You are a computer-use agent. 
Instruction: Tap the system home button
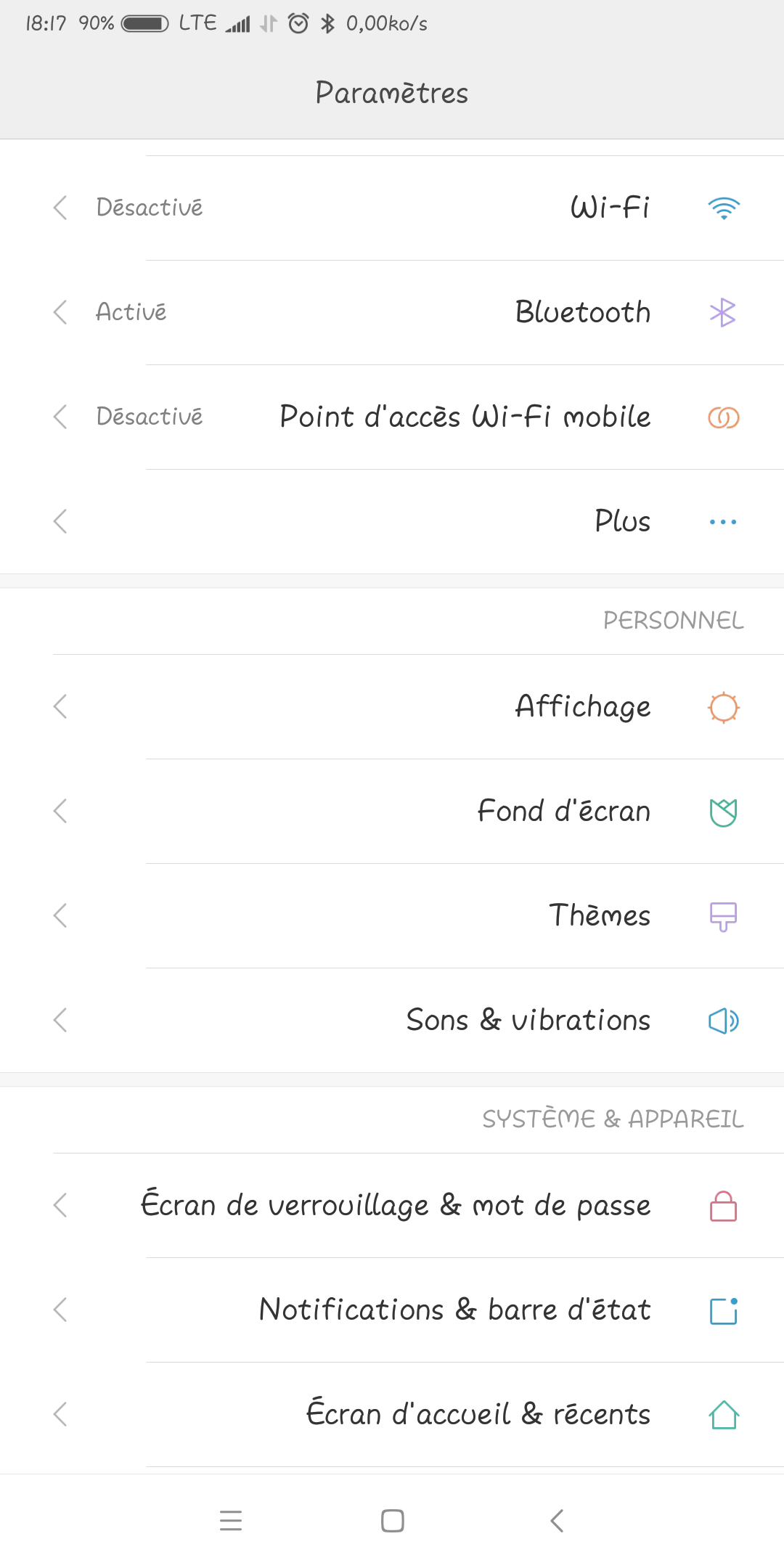392,1521
